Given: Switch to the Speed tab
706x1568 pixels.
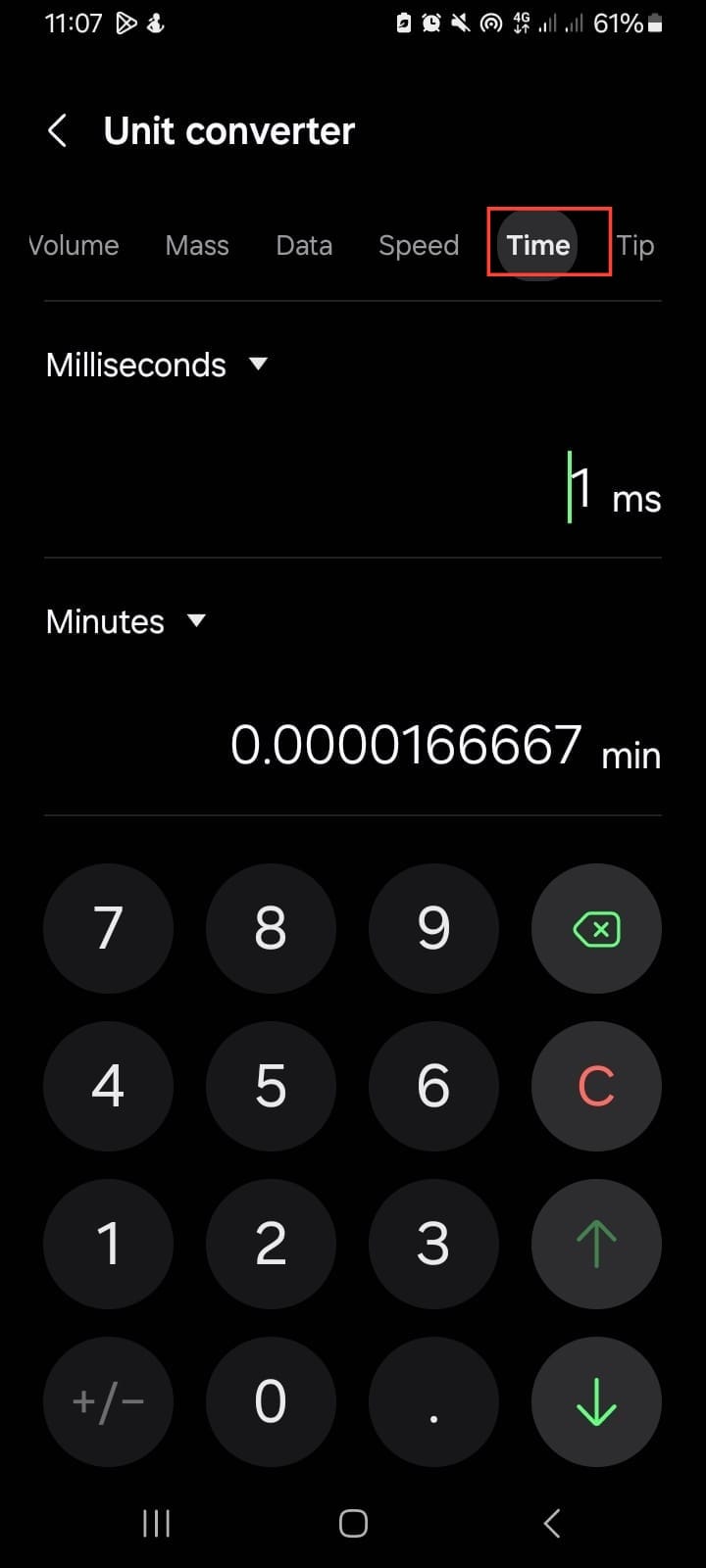Looking at the screenshot, I should pyautogui.click(x=419, y=245).
